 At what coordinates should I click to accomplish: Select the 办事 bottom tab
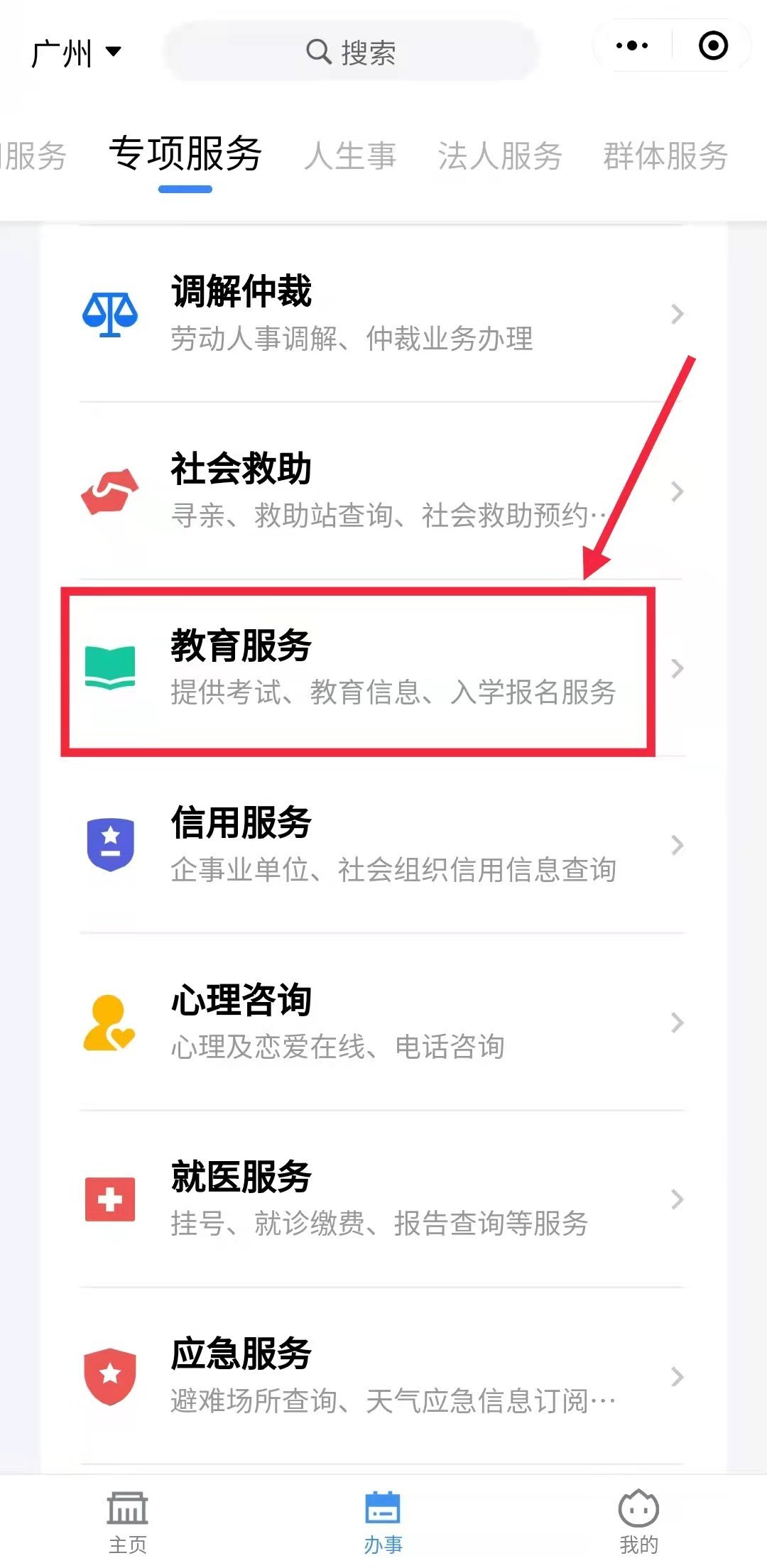(383, 1522)
